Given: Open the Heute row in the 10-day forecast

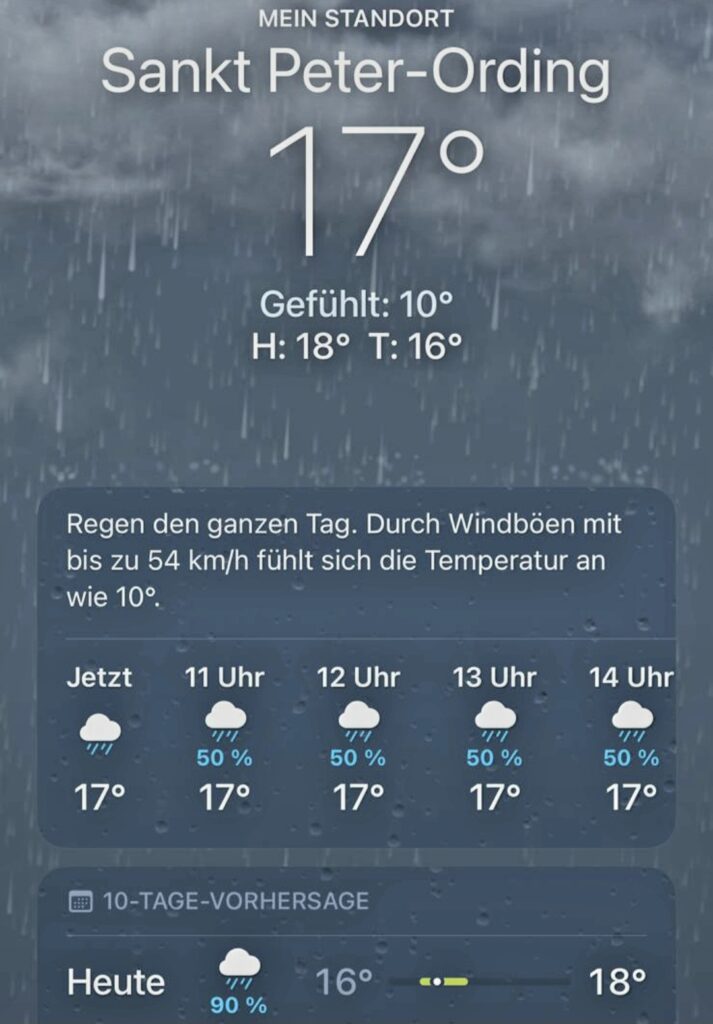Looking at the screenshot, I should point(356,982).
